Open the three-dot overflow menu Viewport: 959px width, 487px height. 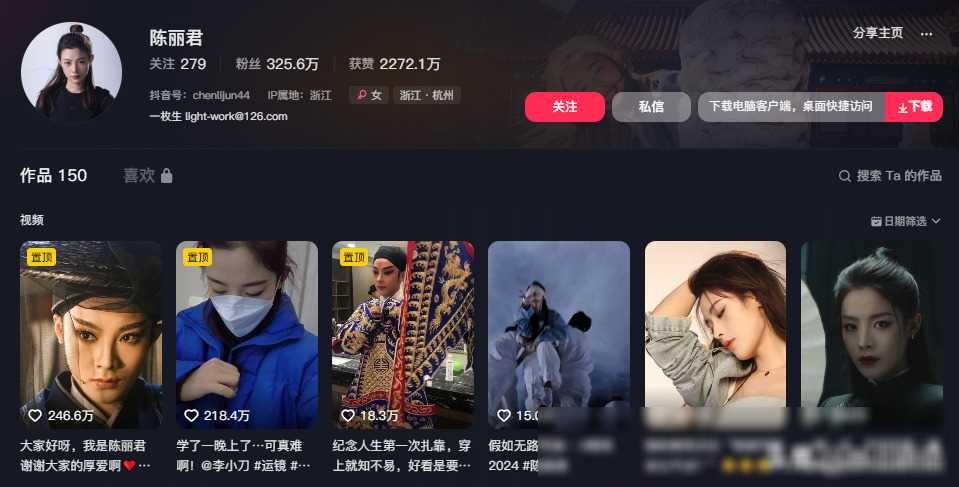[x=926, y=33]
